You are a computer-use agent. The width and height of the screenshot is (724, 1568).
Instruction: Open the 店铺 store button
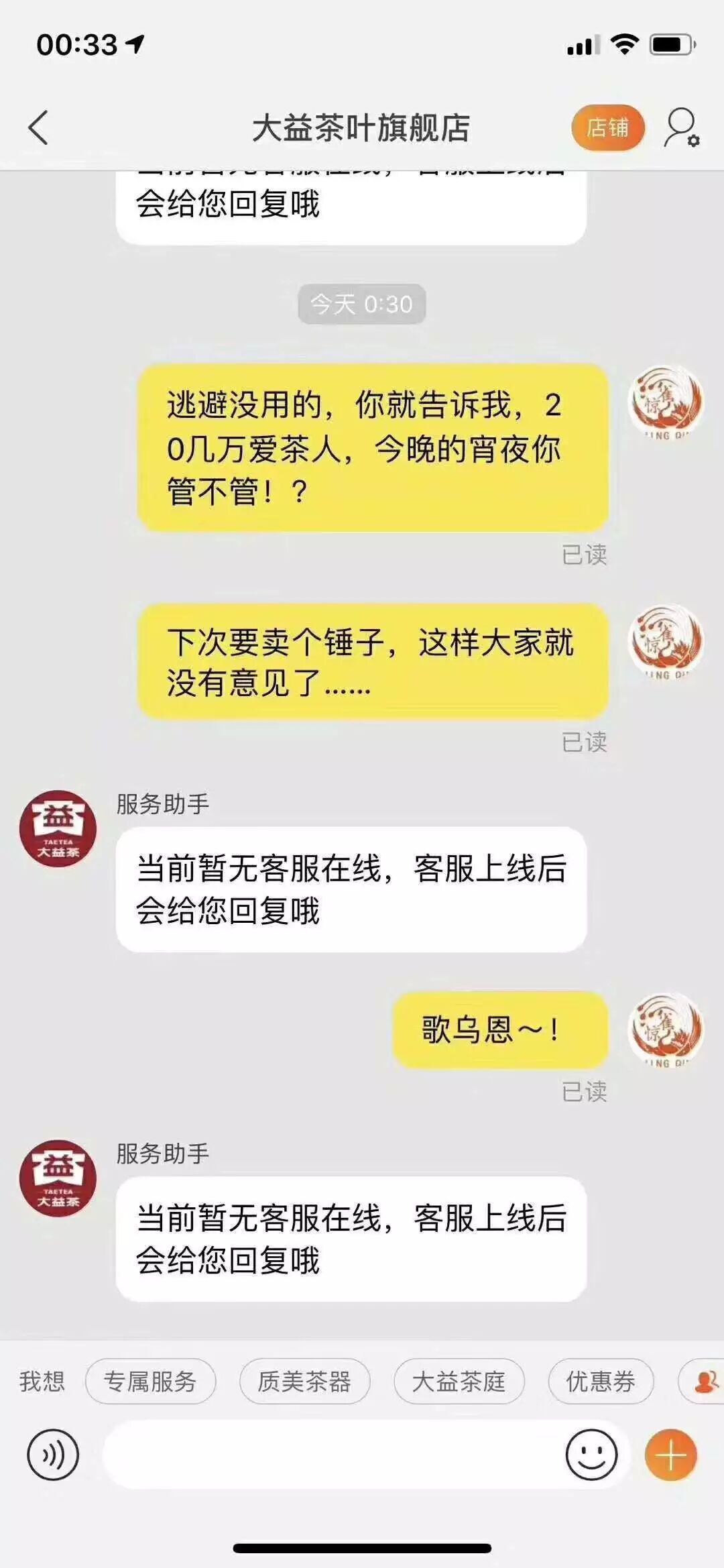point(608,127)
